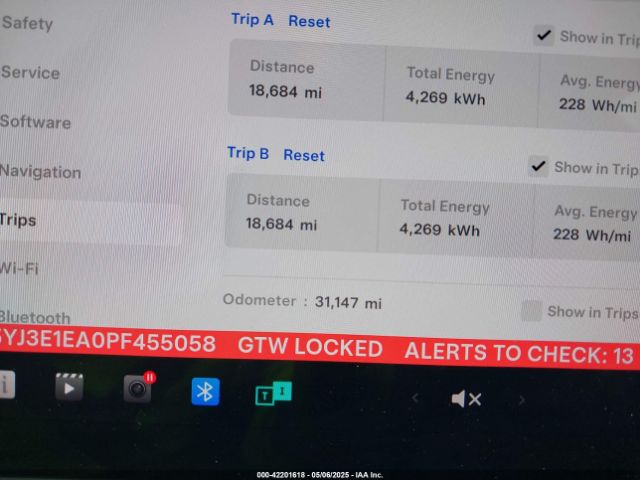Screen dimensions: 640x480
Task: Unmute the volume speaker icon
Action: point(466,399)
